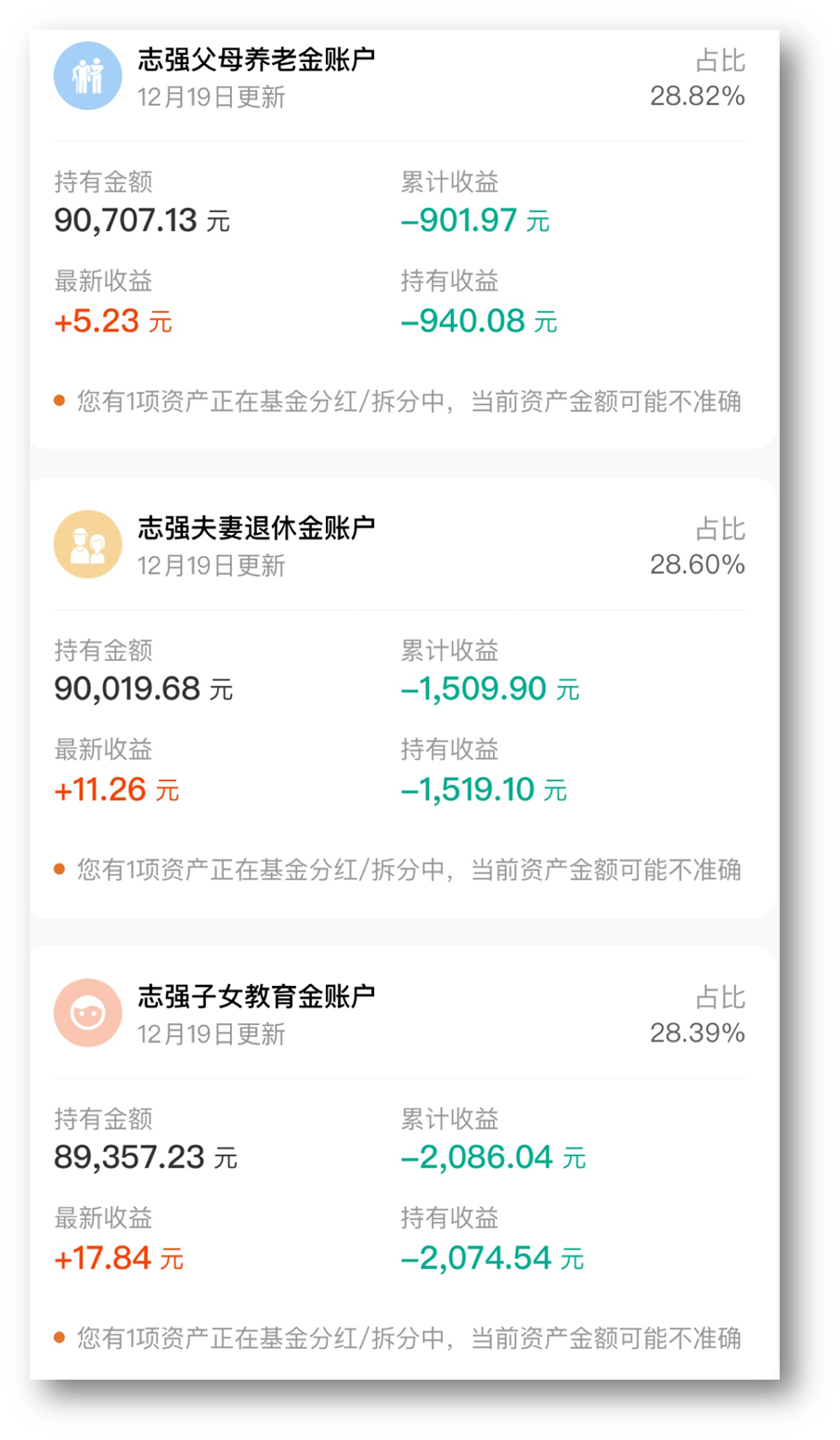Open the 志强夫妻退休金账户 account card
This screenshot has height=1440, width=840.
tap(256, 528)
